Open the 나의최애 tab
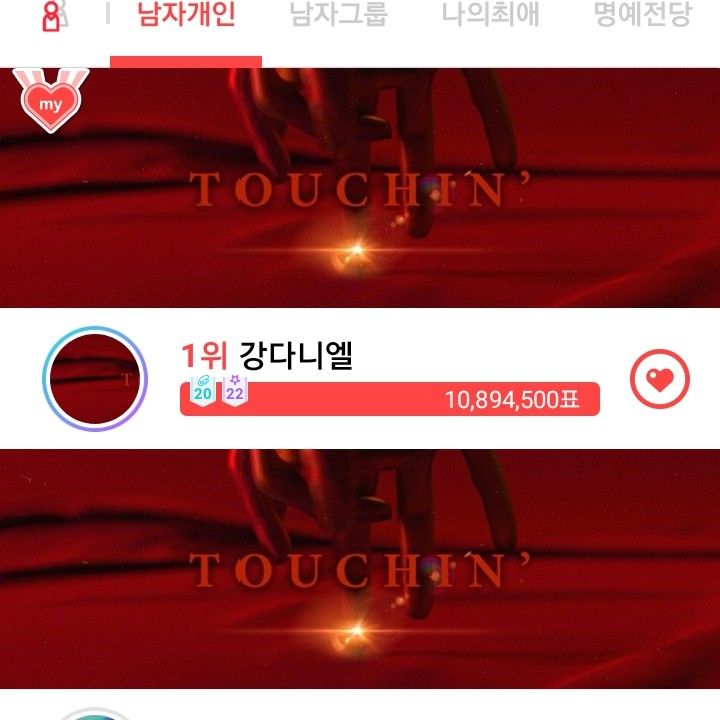 [x=490, y=17]
